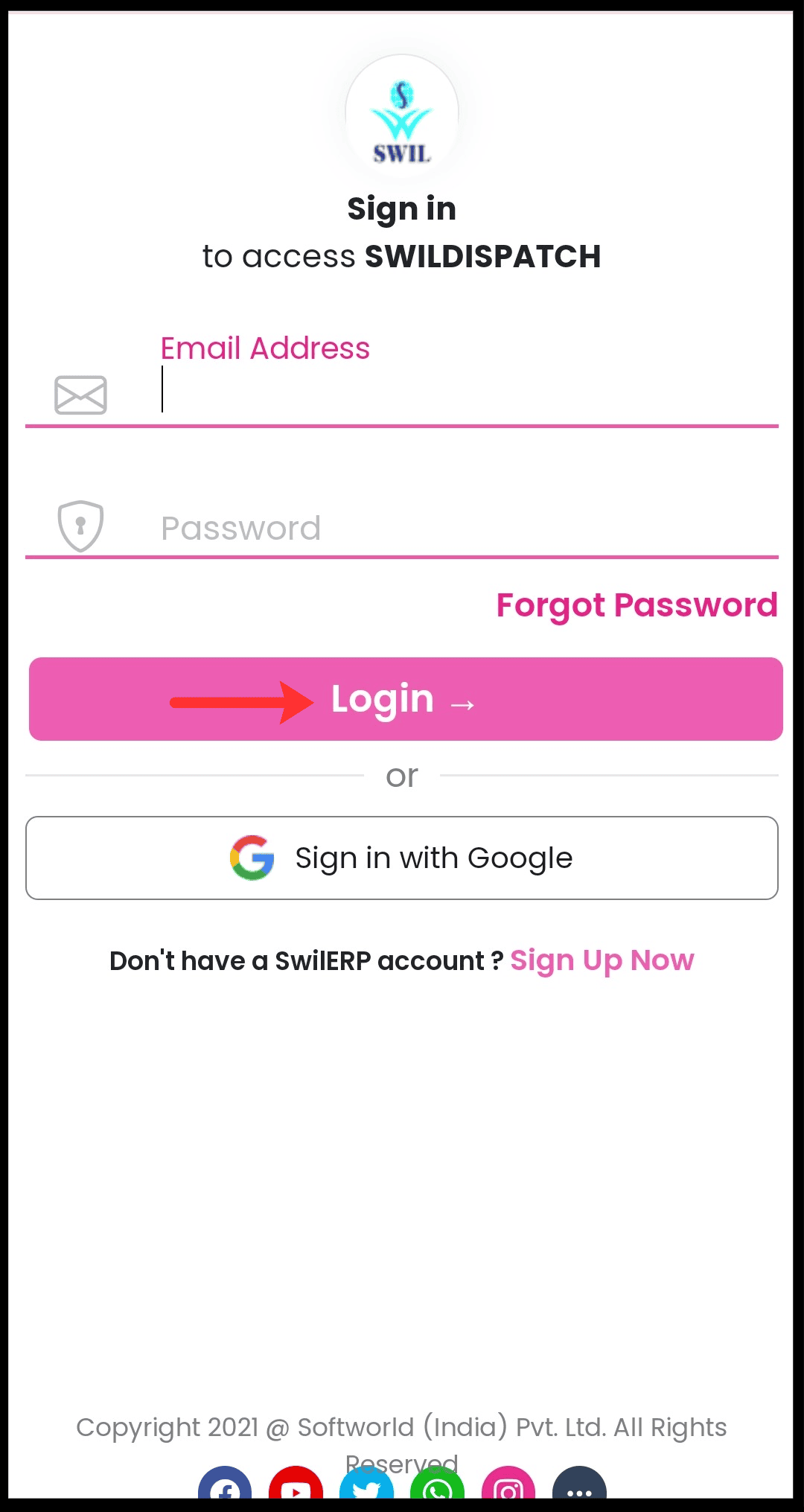The image size is (804, 1512).
Task: Open the WhatsApp icon in footer
Action: click(438, 1487)
